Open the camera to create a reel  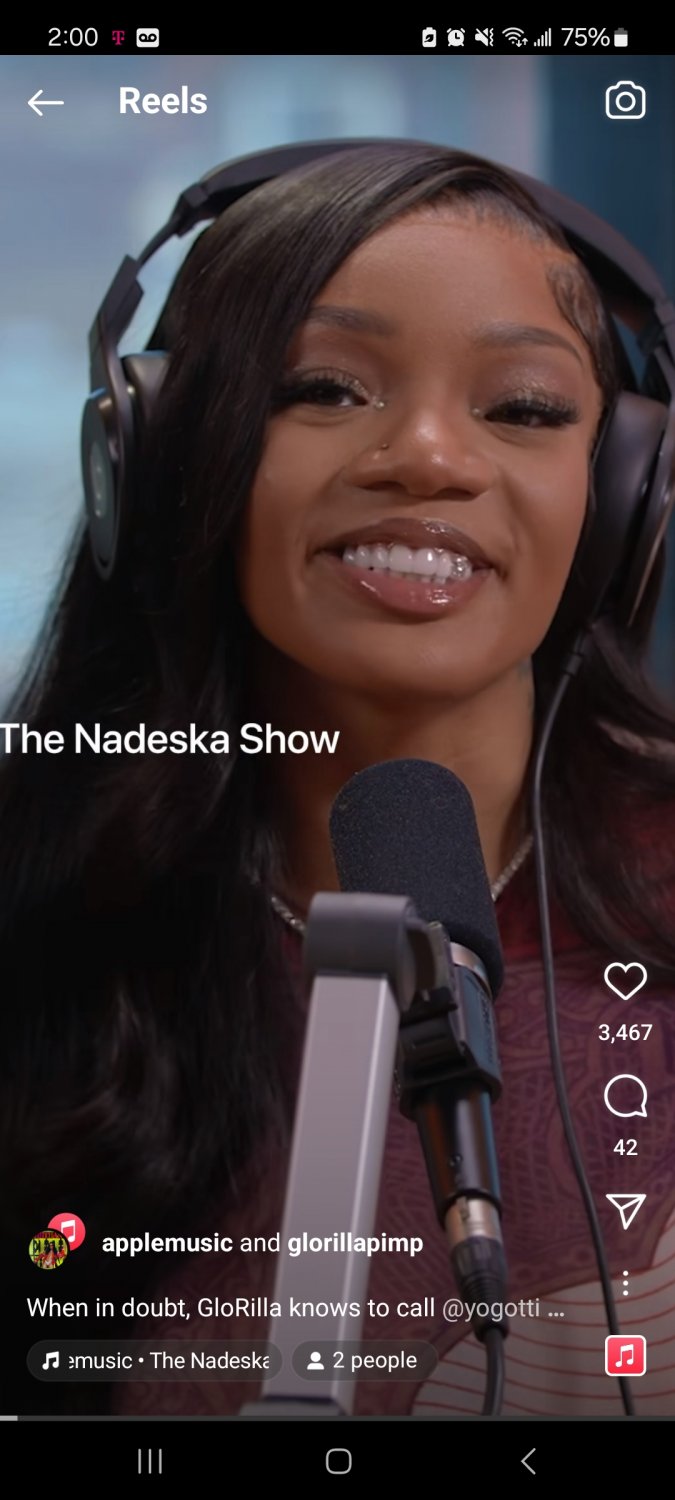(625, 101)
